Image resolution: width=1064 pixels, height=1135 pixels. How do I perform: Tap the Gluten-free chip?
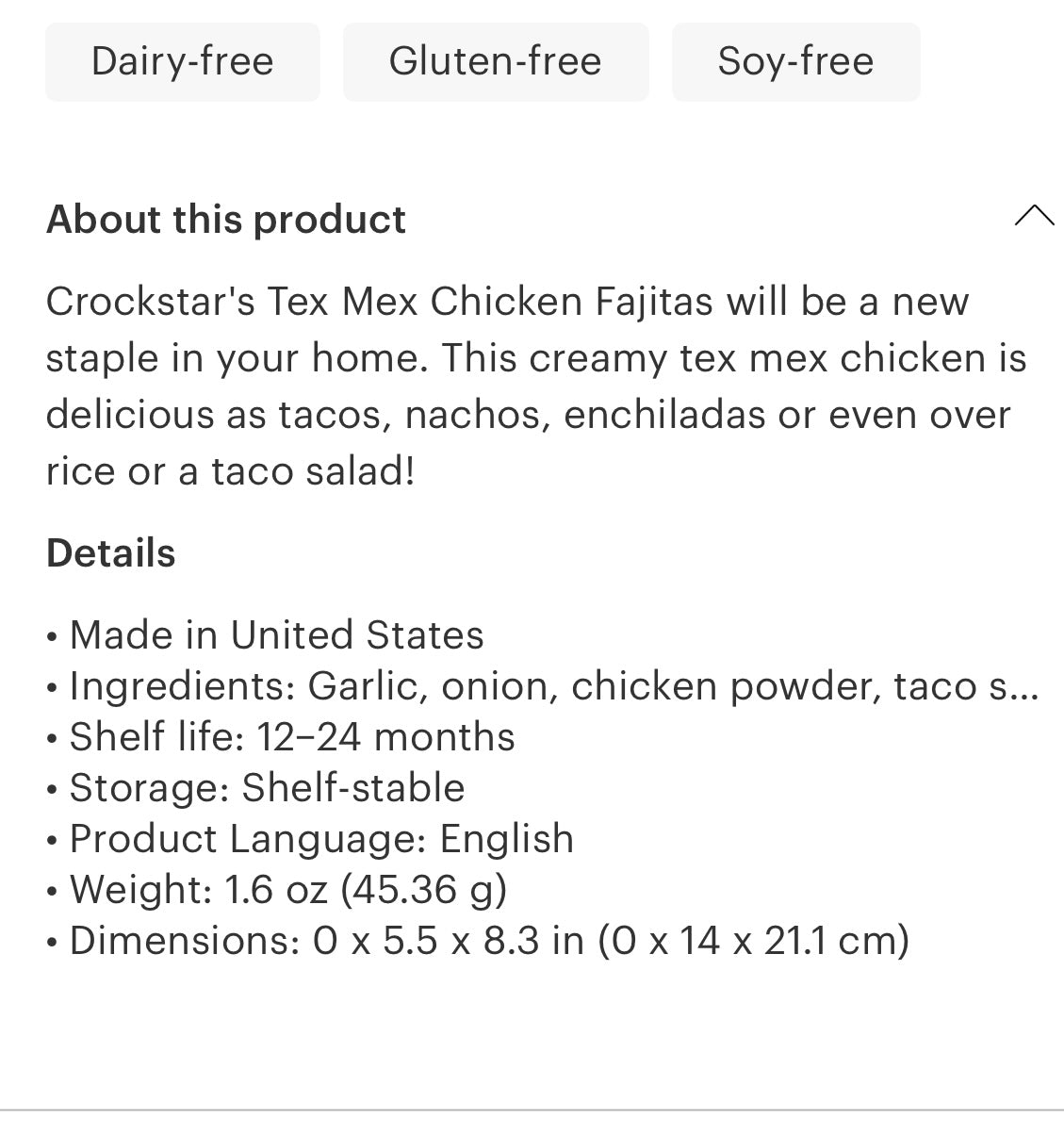(496, 62)
